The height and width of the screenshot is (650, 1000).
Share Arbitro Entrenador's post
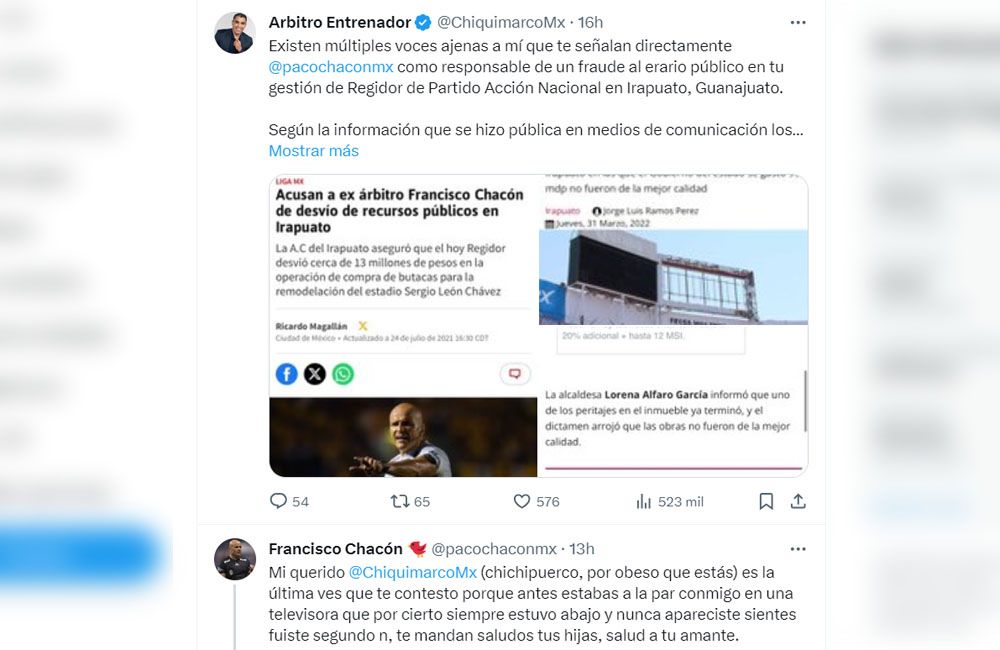pos(798,501)
